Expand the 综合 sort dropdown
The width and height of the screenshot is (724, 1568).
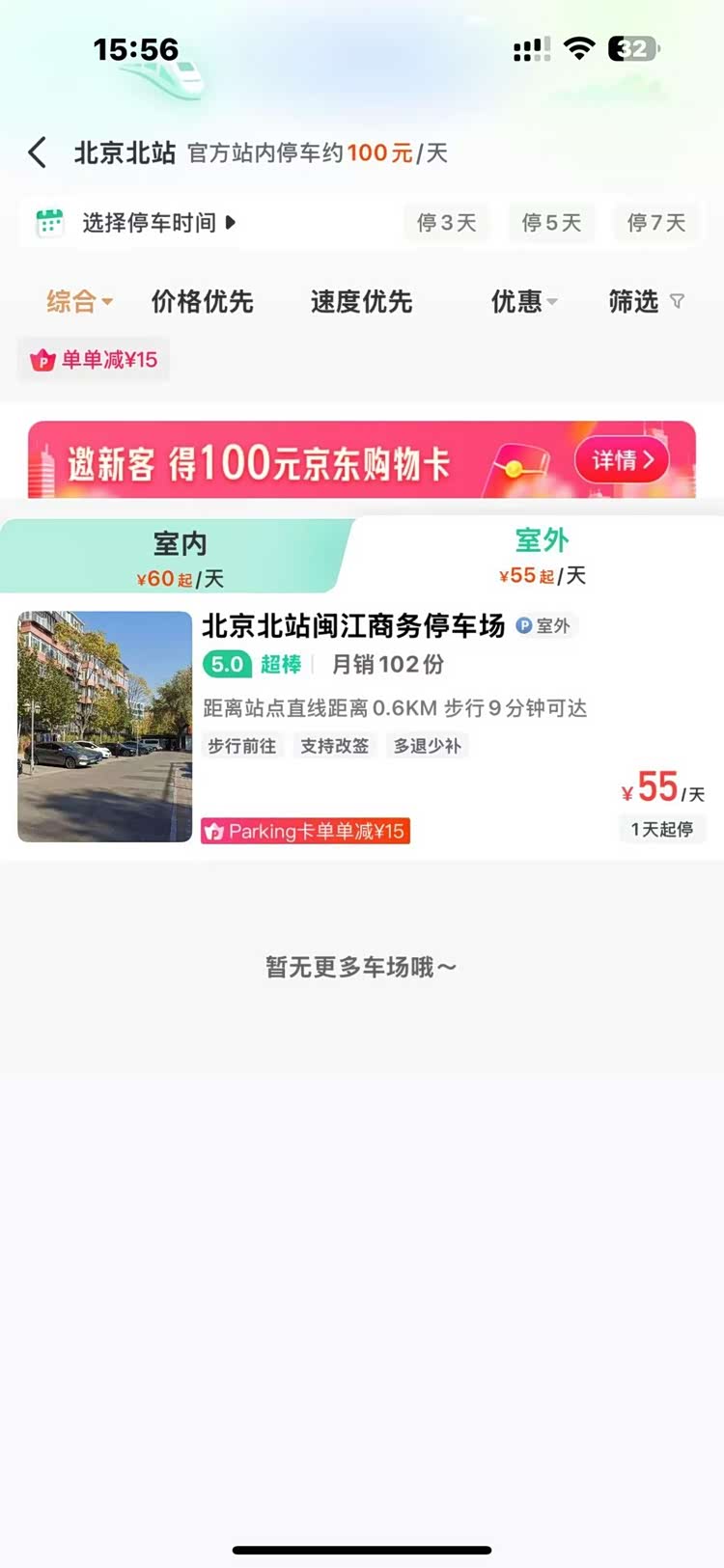(x=79, y=301)
